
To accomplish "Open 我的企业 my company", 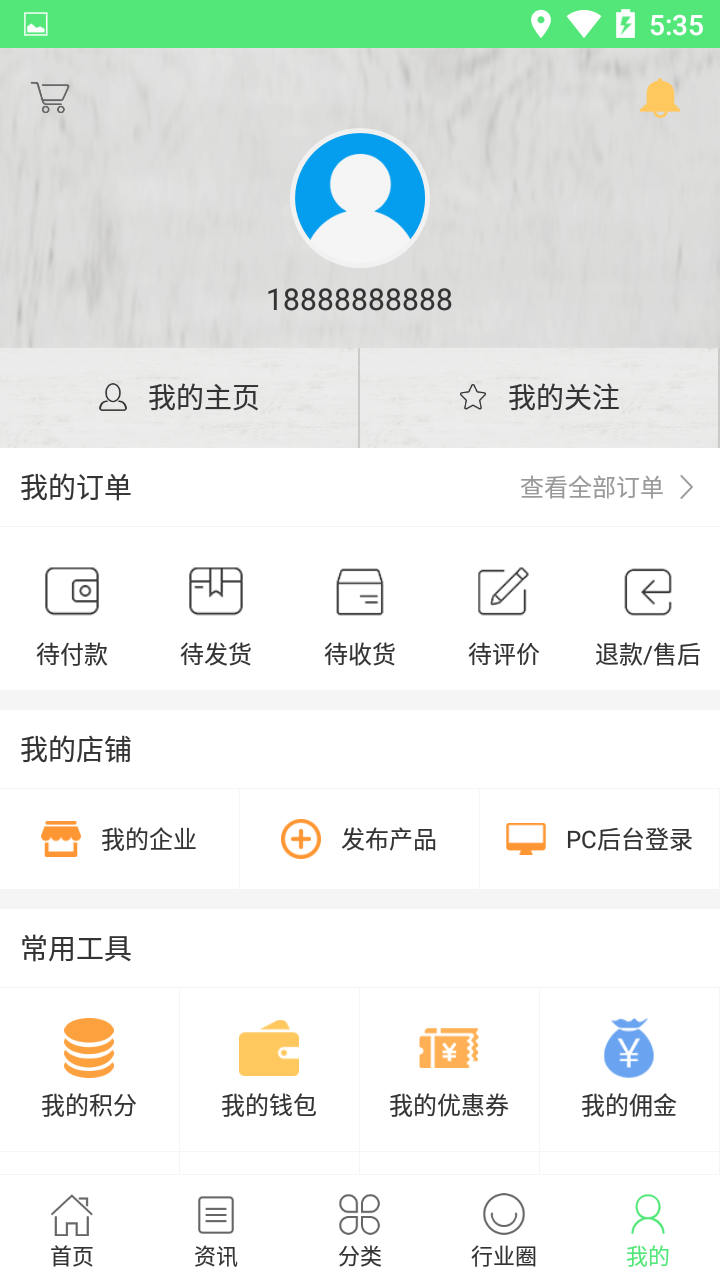I will pos(120,839).
